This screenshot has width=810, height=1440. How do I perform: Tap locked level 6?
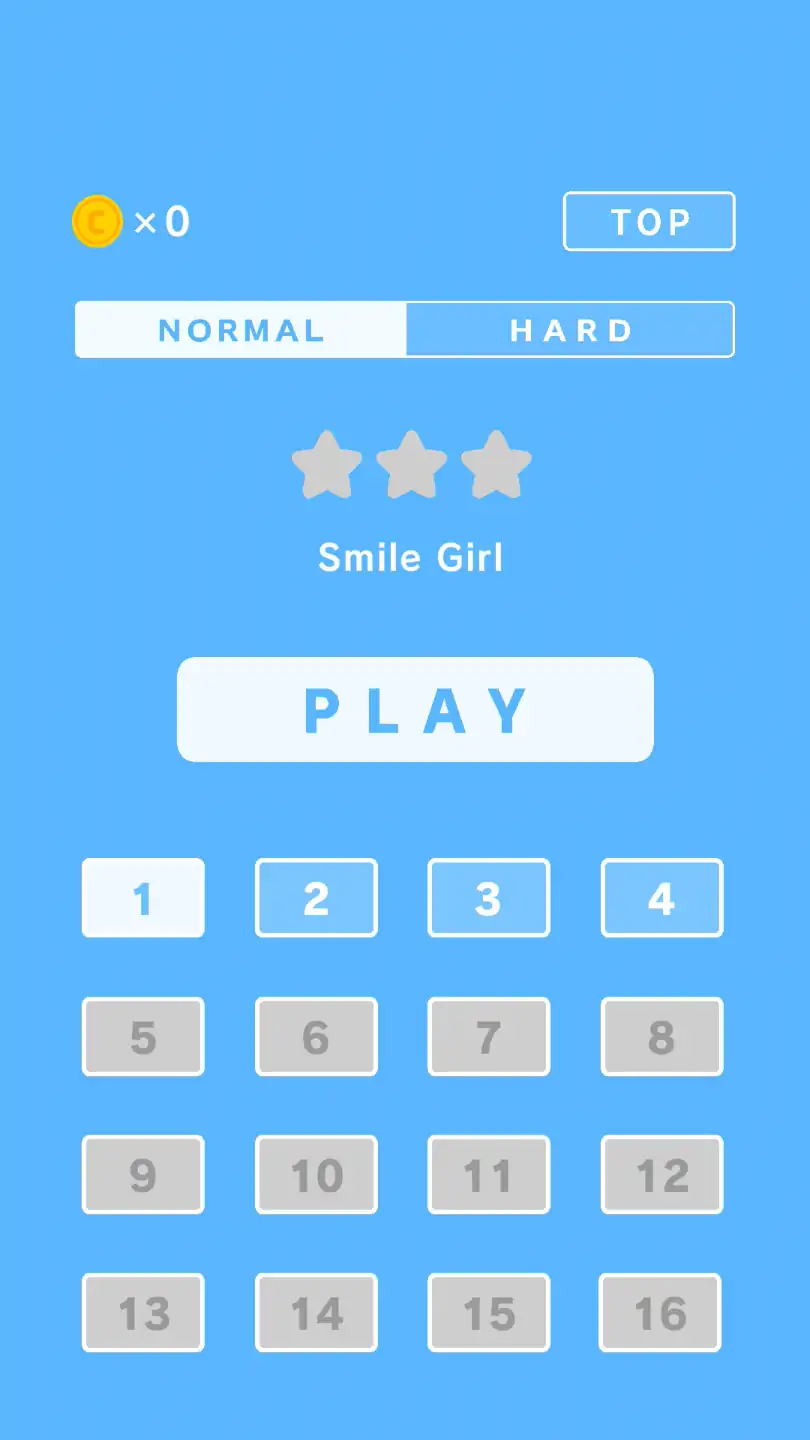316,1037
